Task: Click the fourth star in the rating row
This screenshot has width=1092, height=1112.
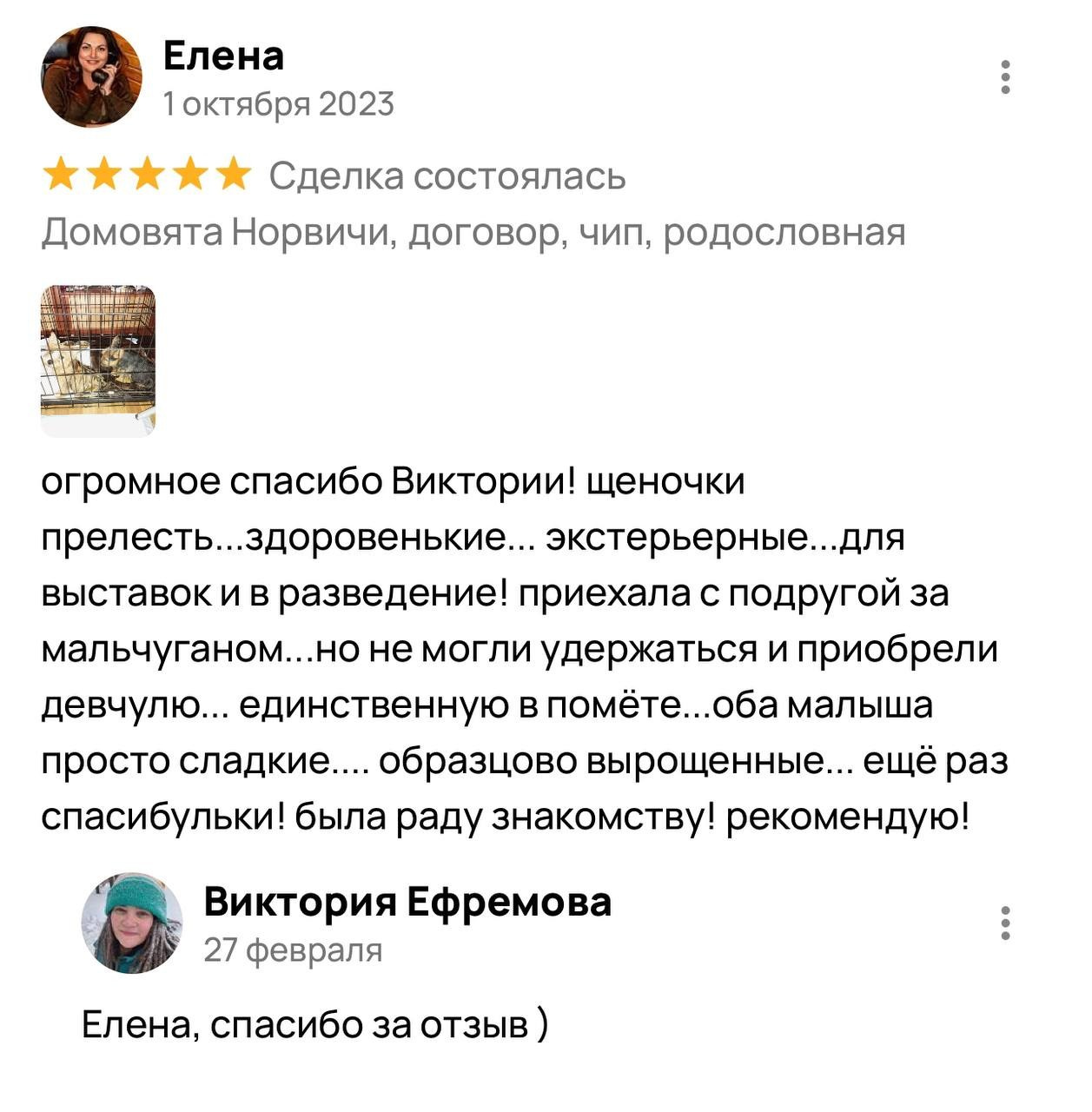Action: coord(189,175)
